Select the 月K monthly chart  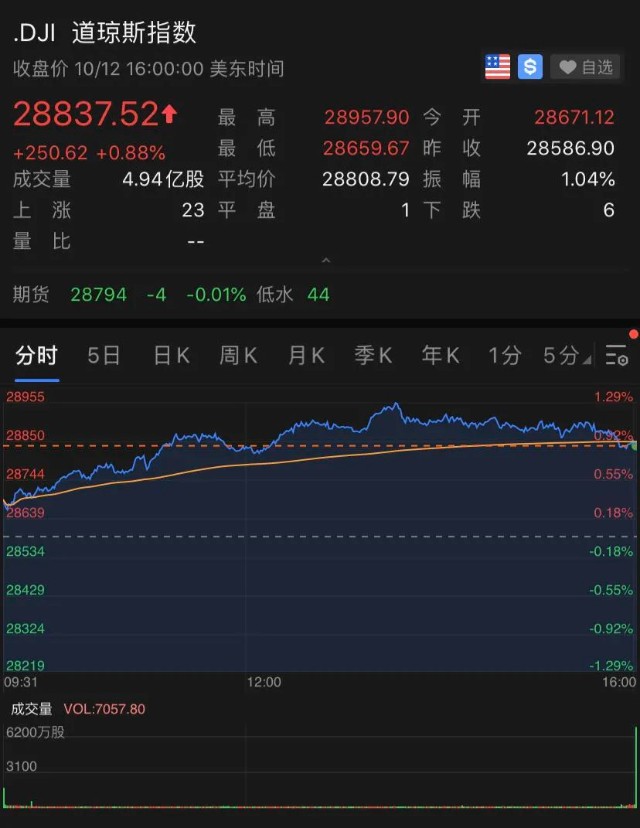[305, 356]
